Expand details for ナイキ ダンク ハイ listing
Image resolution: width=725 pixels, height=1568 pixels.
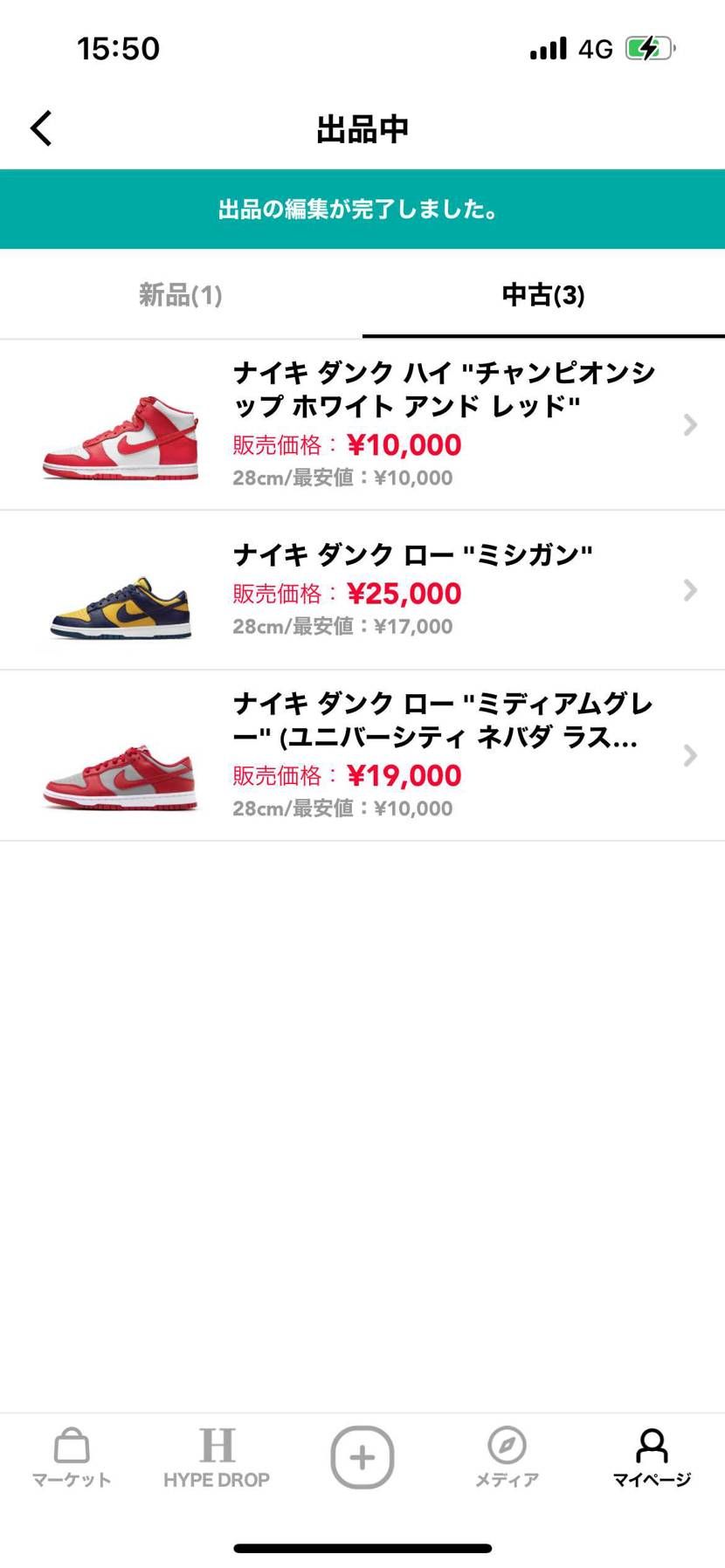click(x=691, y=425)
